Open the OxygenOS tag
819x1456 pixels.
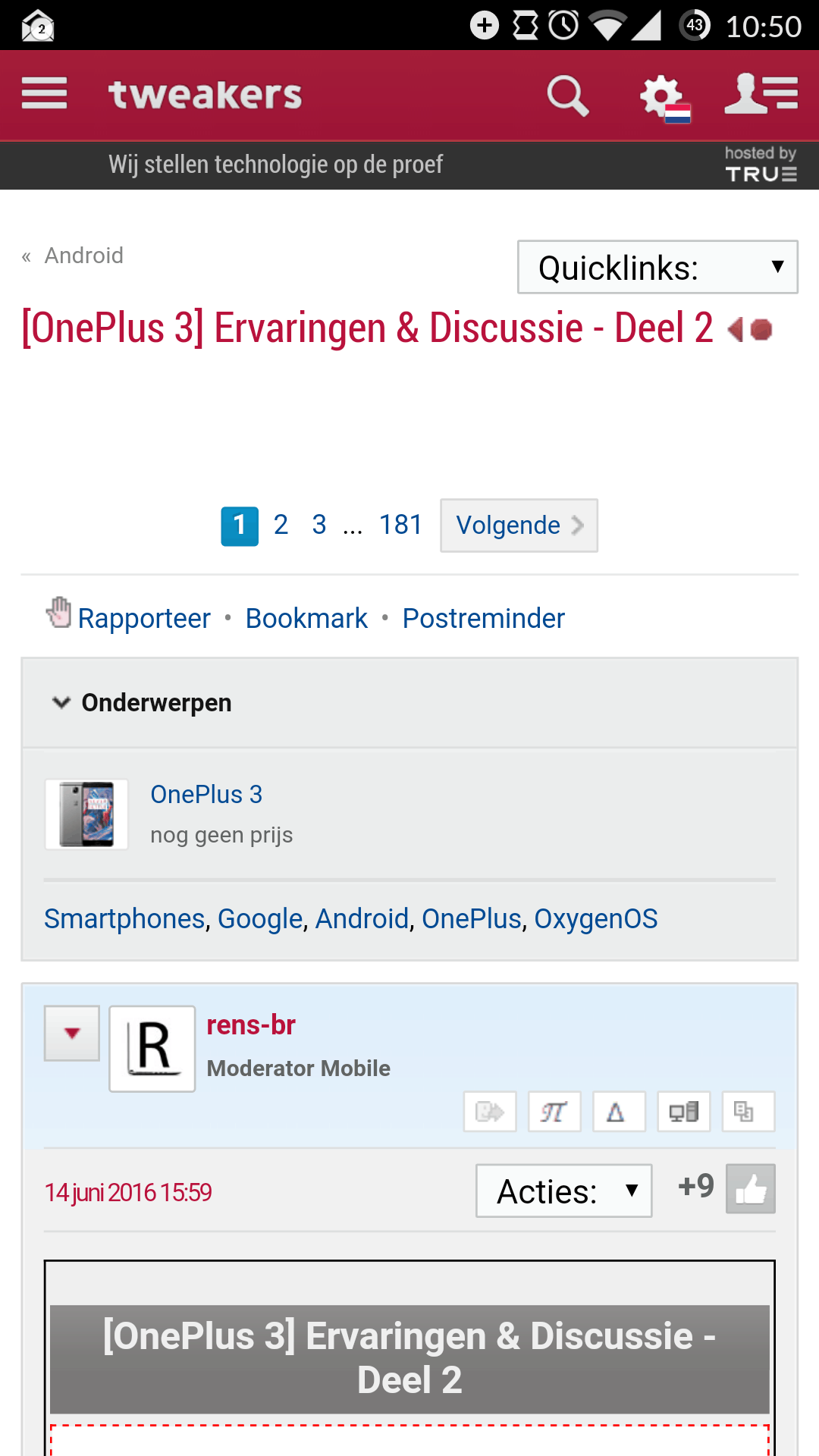tap(595, 919)
